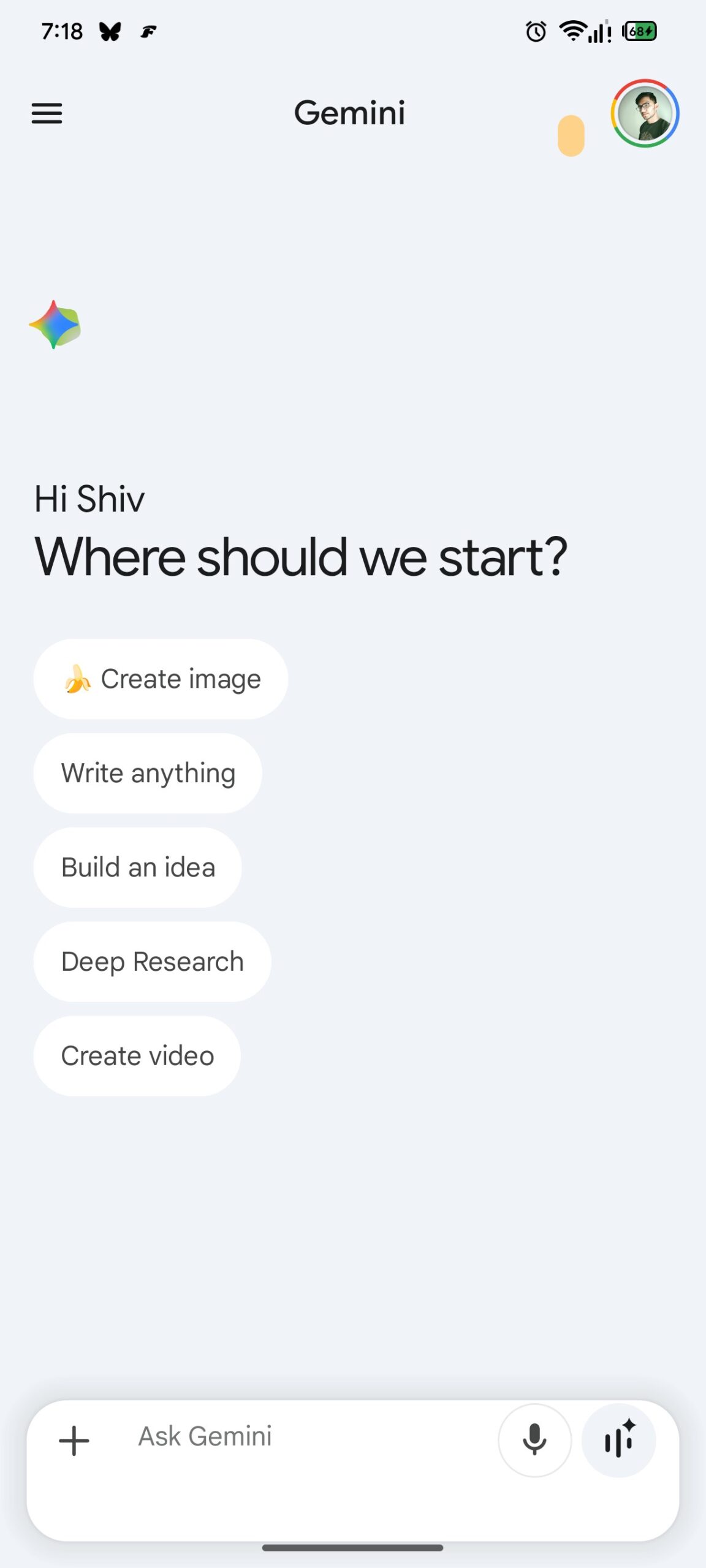Choose the Write anything suggestion

(148, 773)
